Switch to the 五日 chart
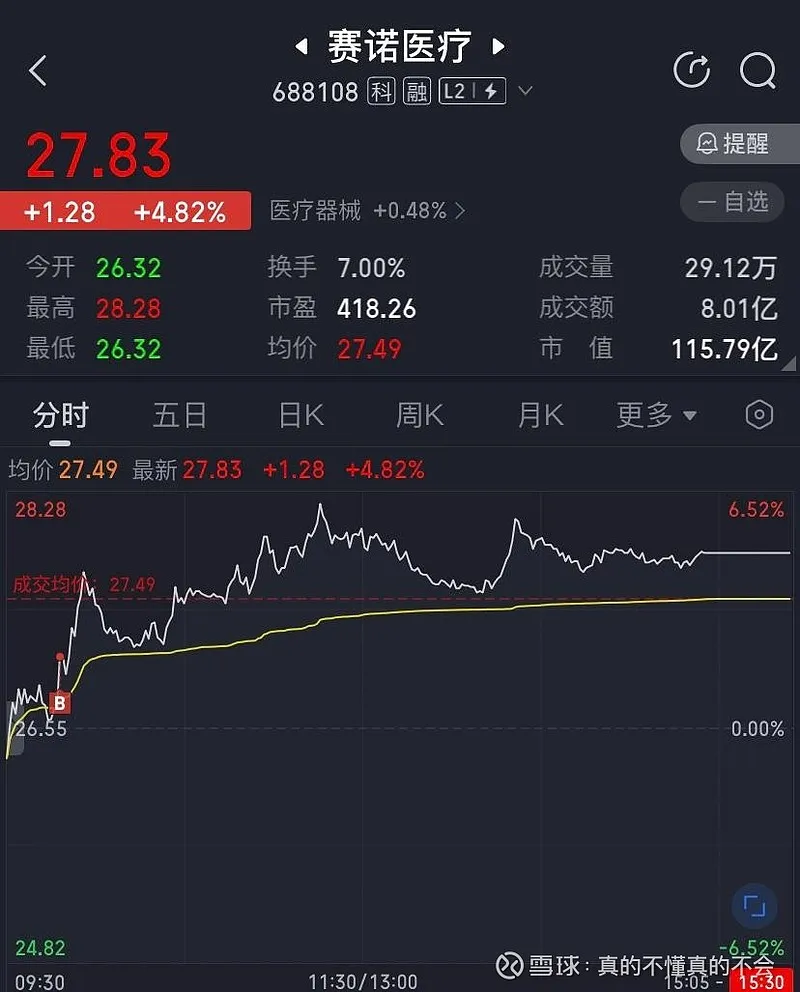800x992 pixels. pos(180,415)
